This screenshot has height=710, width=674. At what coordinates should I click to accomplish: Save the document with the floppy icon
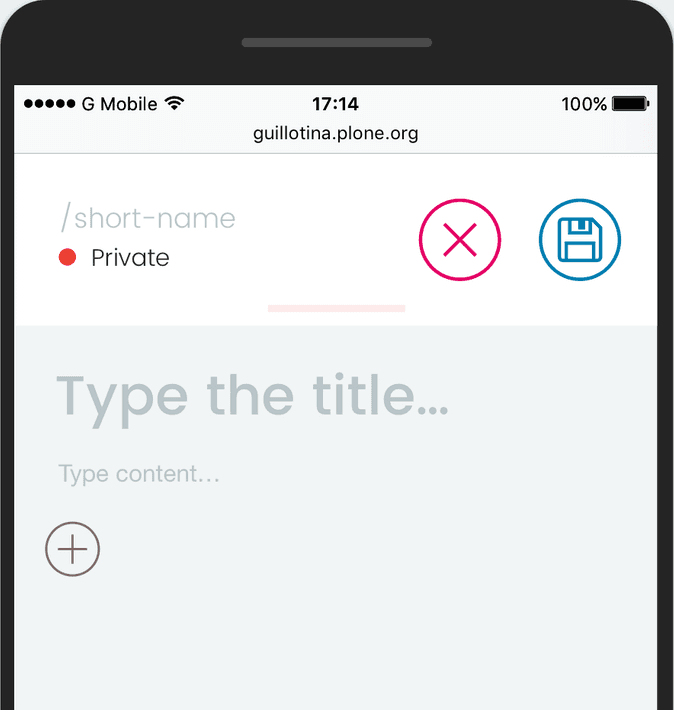click(x=580, y=241)
